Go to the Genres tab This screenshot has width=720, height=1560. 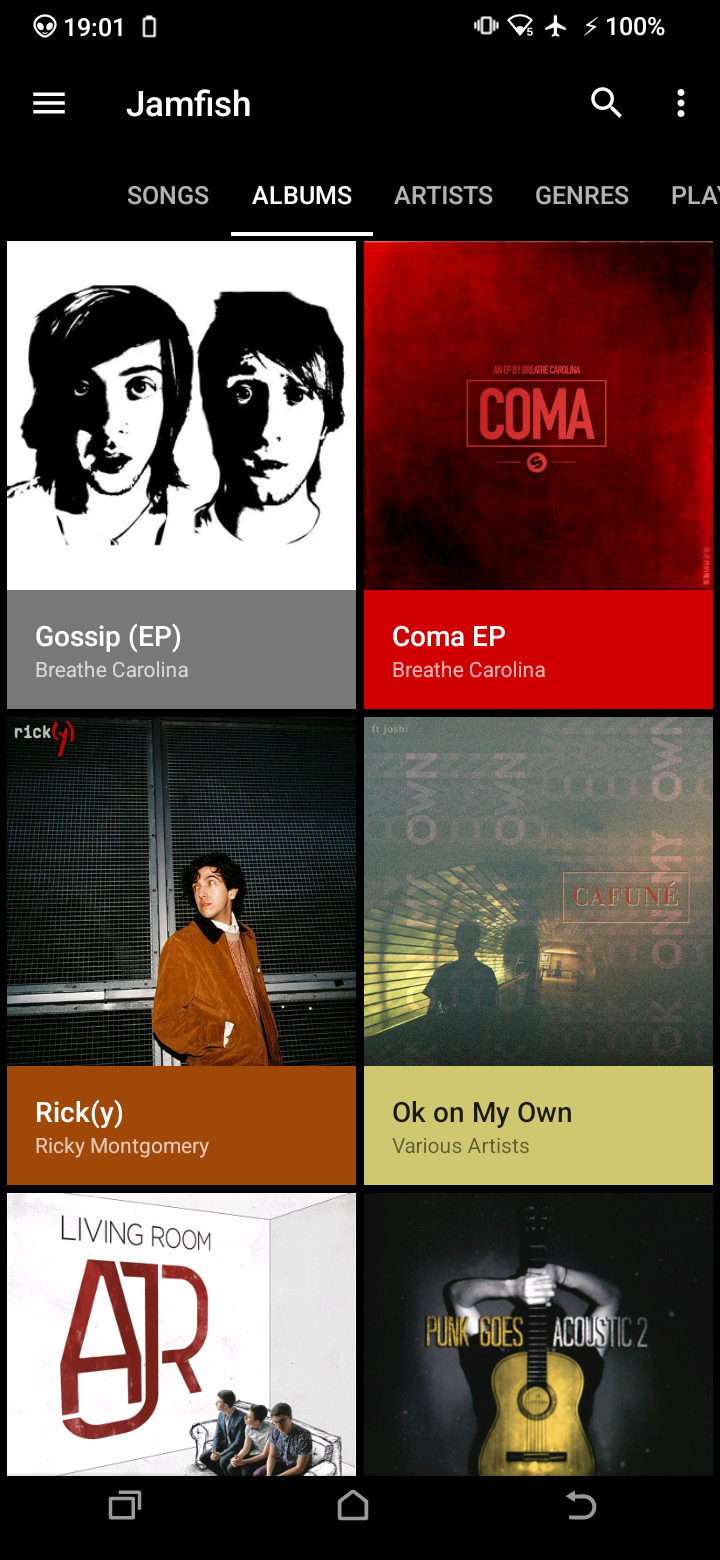[x=582, y=195]
